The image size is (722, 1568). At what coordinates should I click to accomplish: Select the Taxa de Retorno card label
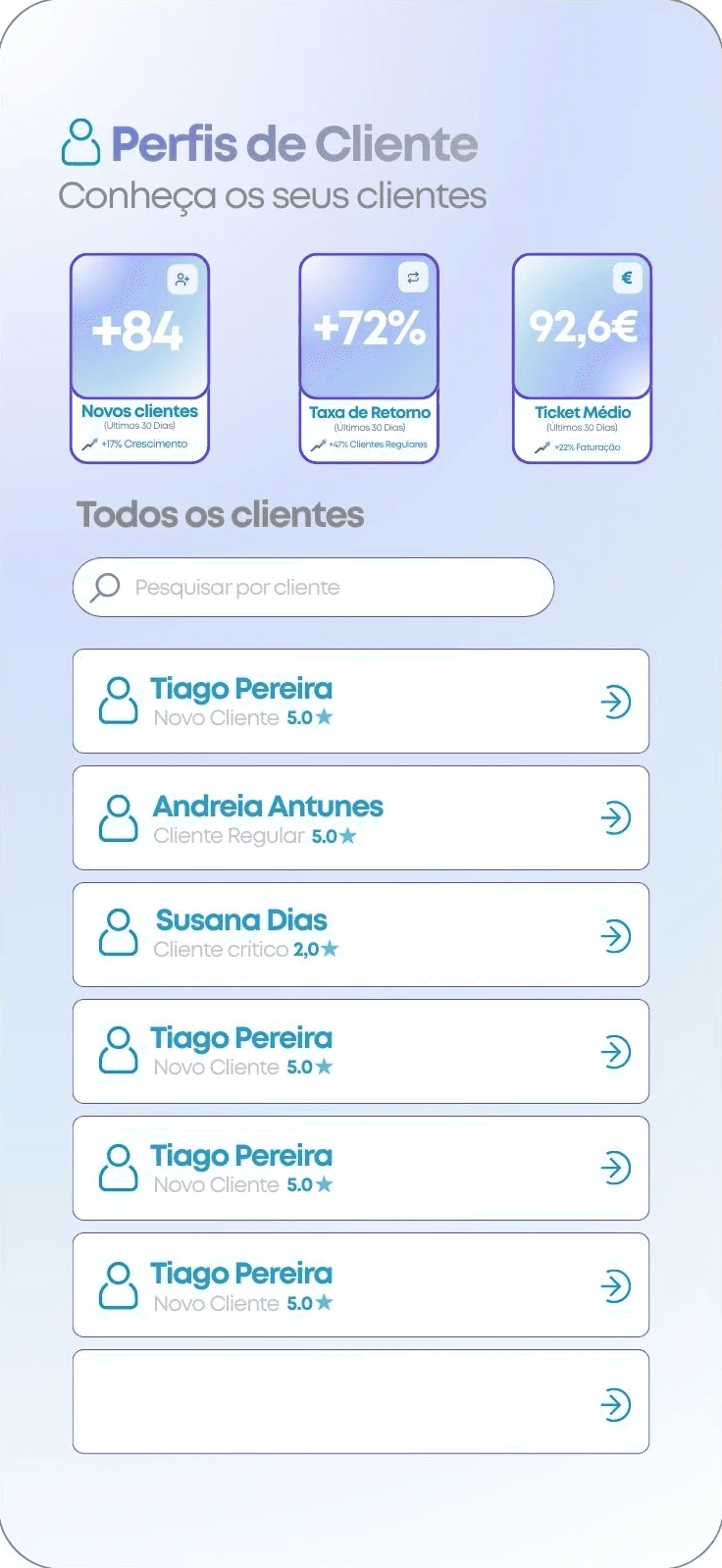(369, 412)
